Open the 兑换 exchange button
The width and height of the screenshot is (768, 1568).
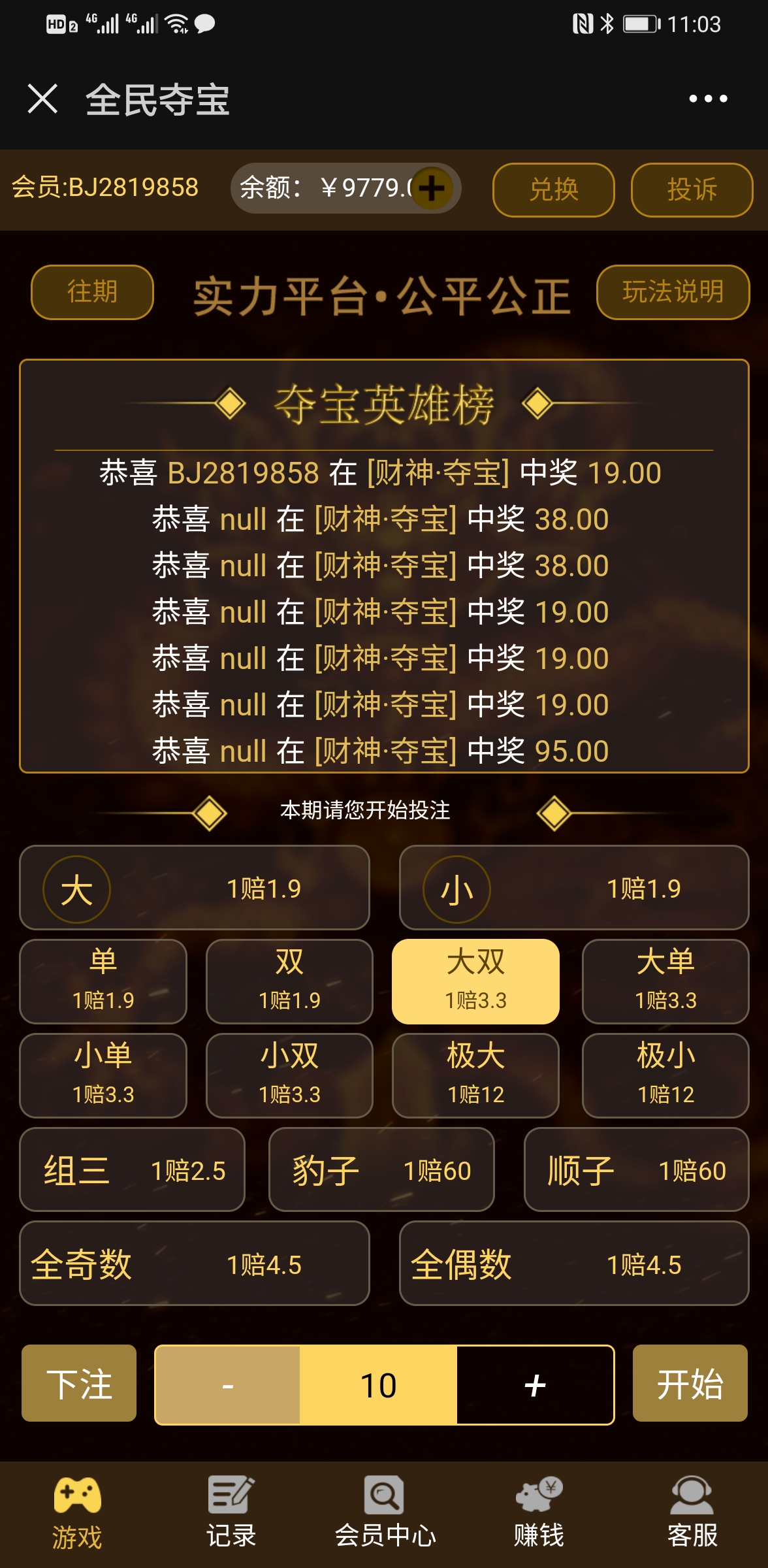[553, 189]
